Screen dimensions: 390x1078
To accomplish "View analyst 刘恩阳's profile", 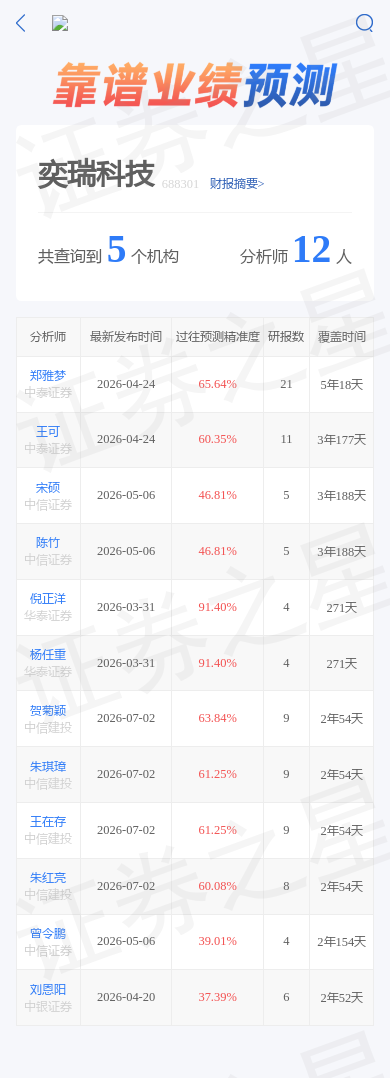I will [x=48, y=990].
